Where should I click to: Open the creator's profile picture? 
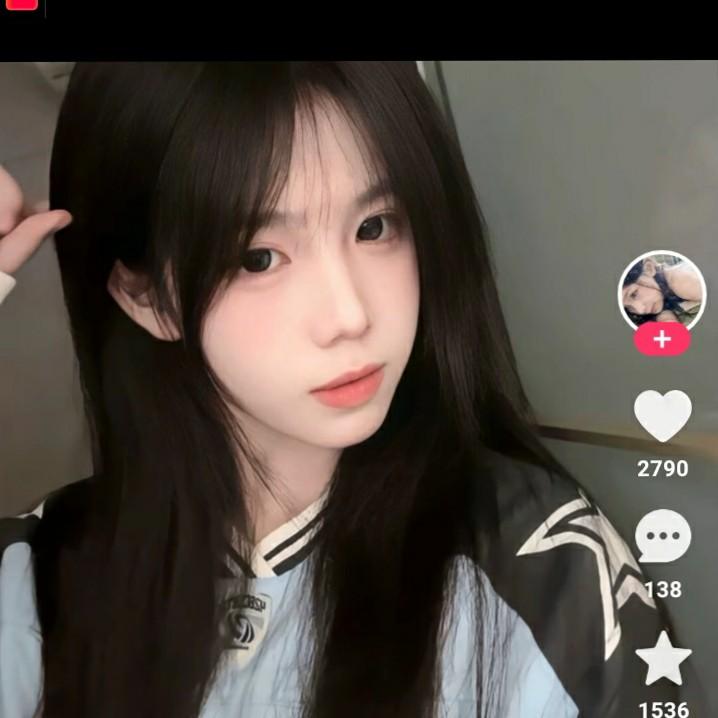pos(662,290)
